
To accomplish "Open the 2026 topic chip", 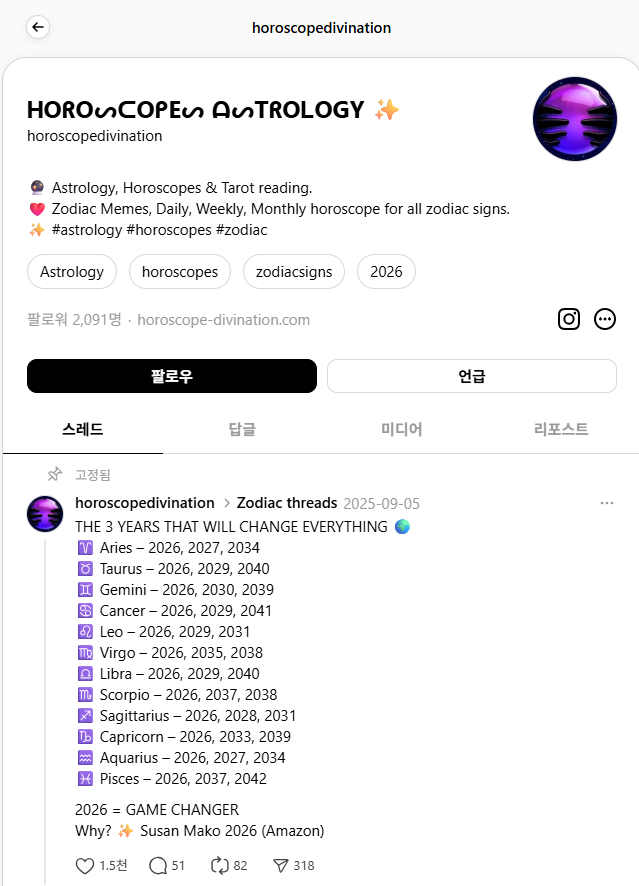I will tap(386, 271).
